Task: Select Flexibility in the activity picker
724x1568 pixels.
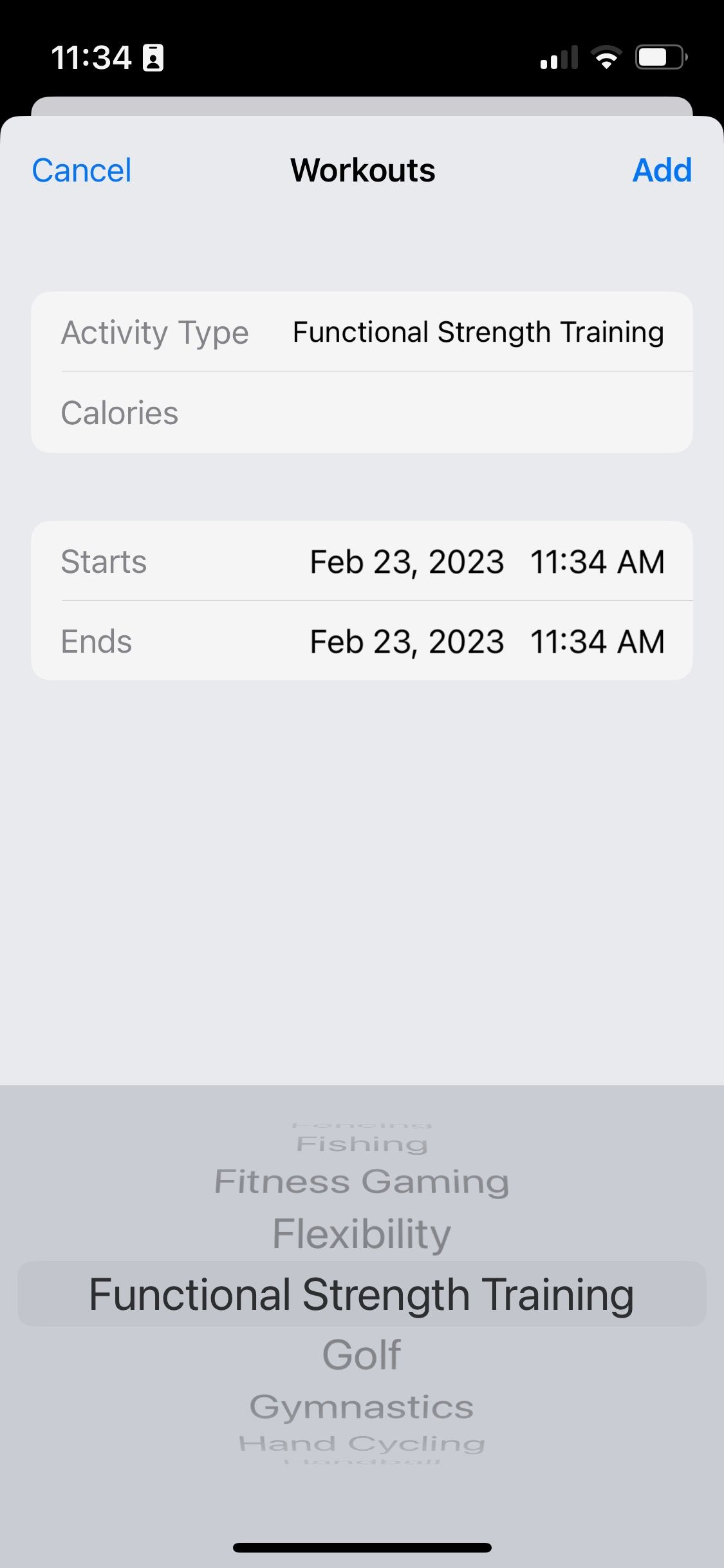Action: point(362,1234)
